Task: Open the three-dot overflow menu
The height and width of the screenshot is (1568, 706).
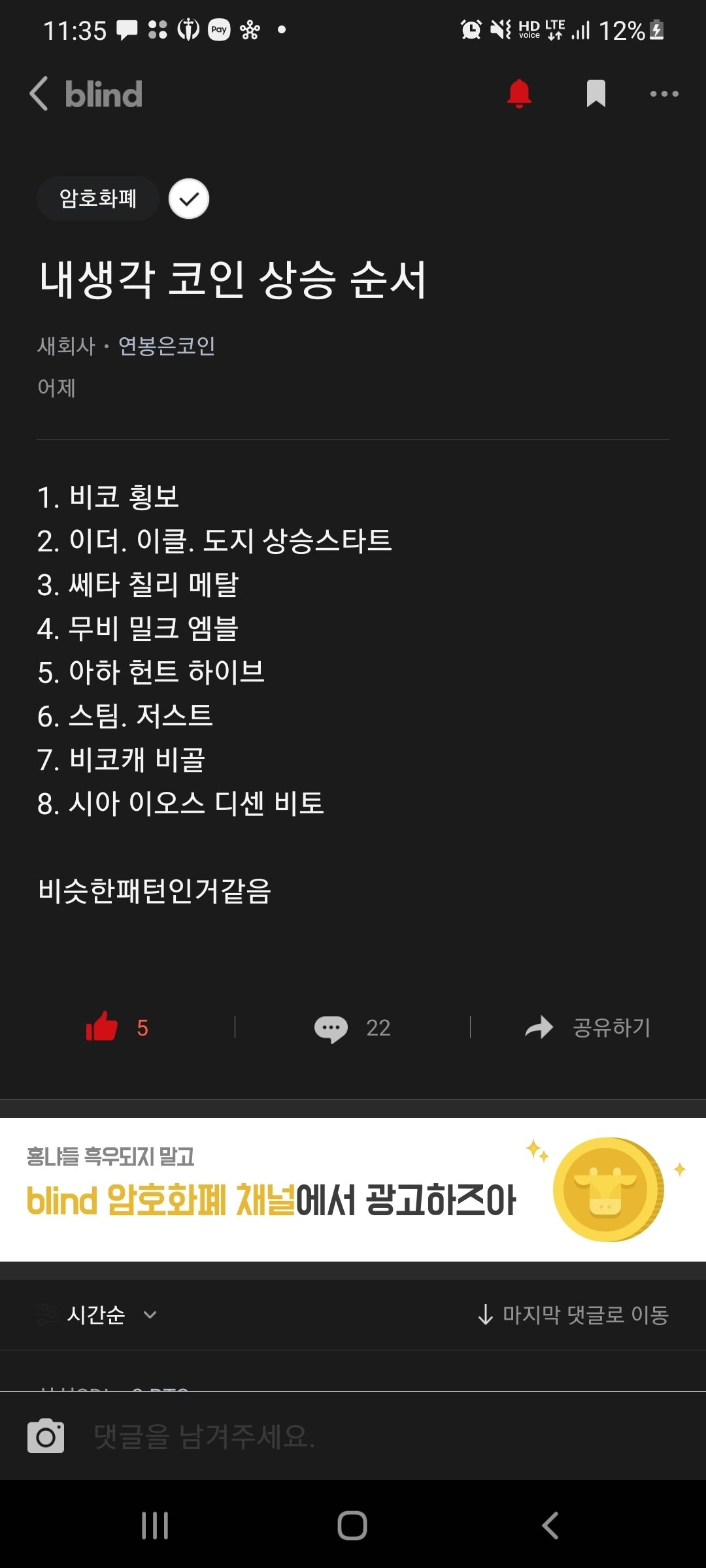Action: [x=665, y=94]
